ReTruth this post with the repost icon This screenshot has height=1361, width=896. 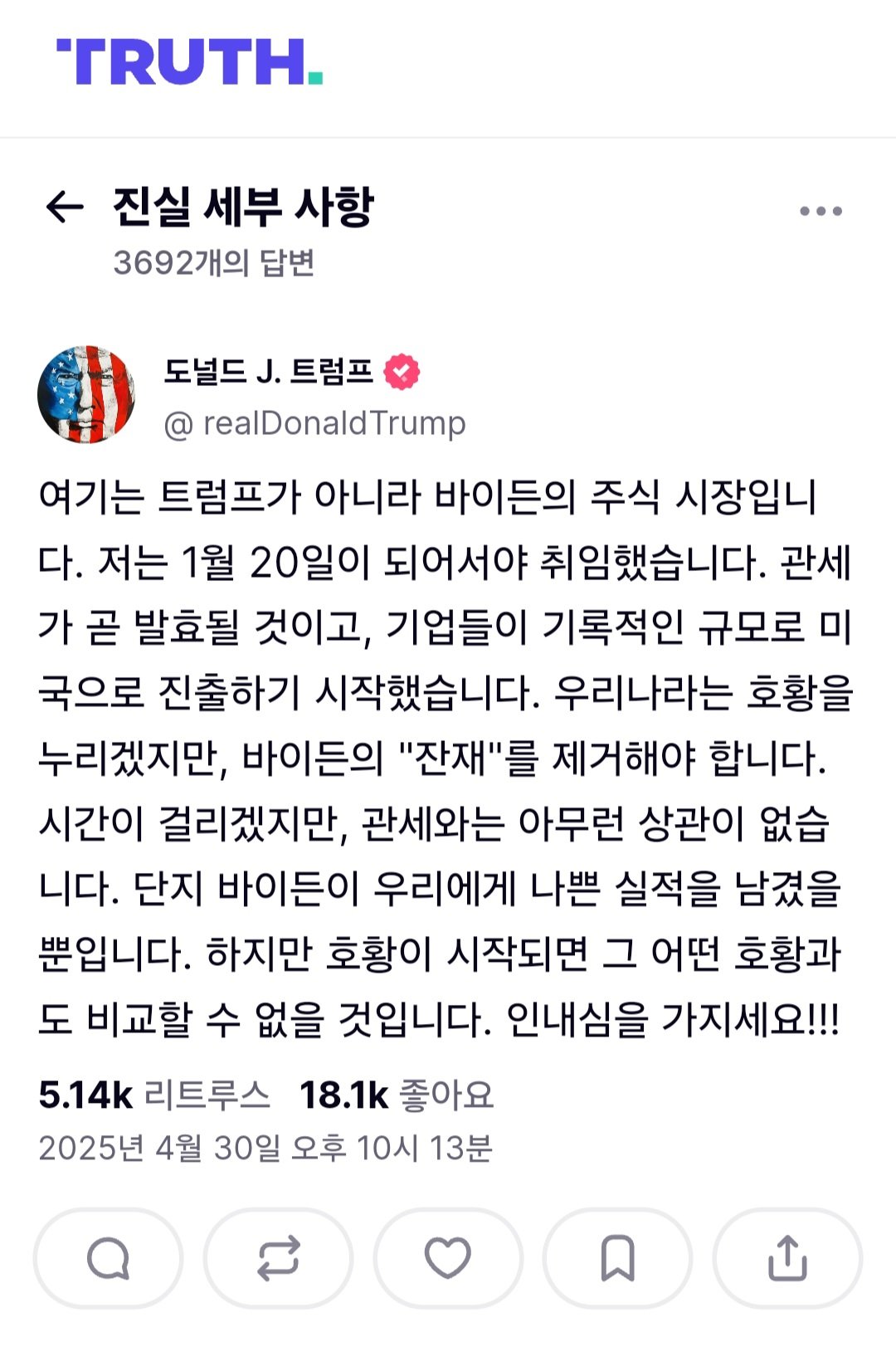tap(278, 1258)
